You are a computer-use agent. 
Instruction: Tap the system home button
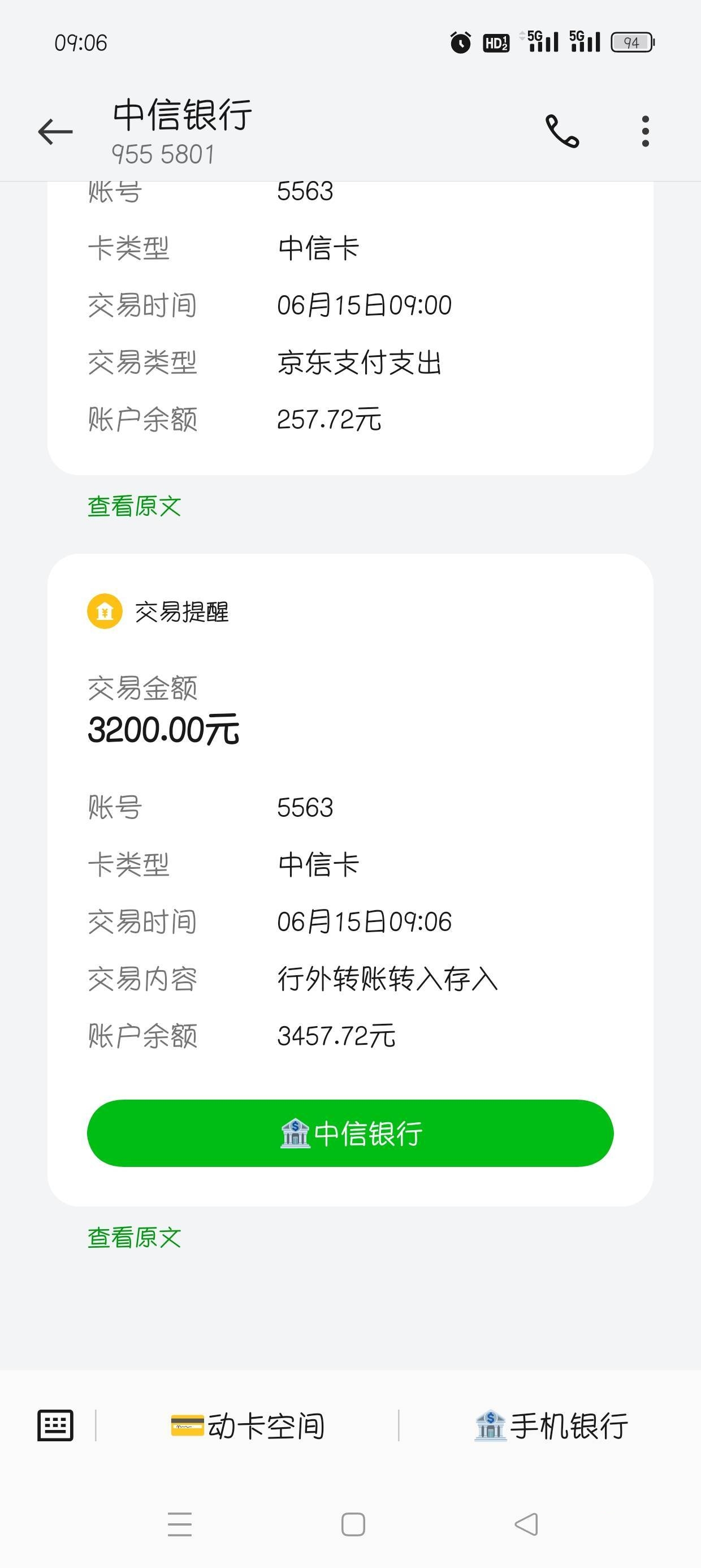tap(353, 1524)
